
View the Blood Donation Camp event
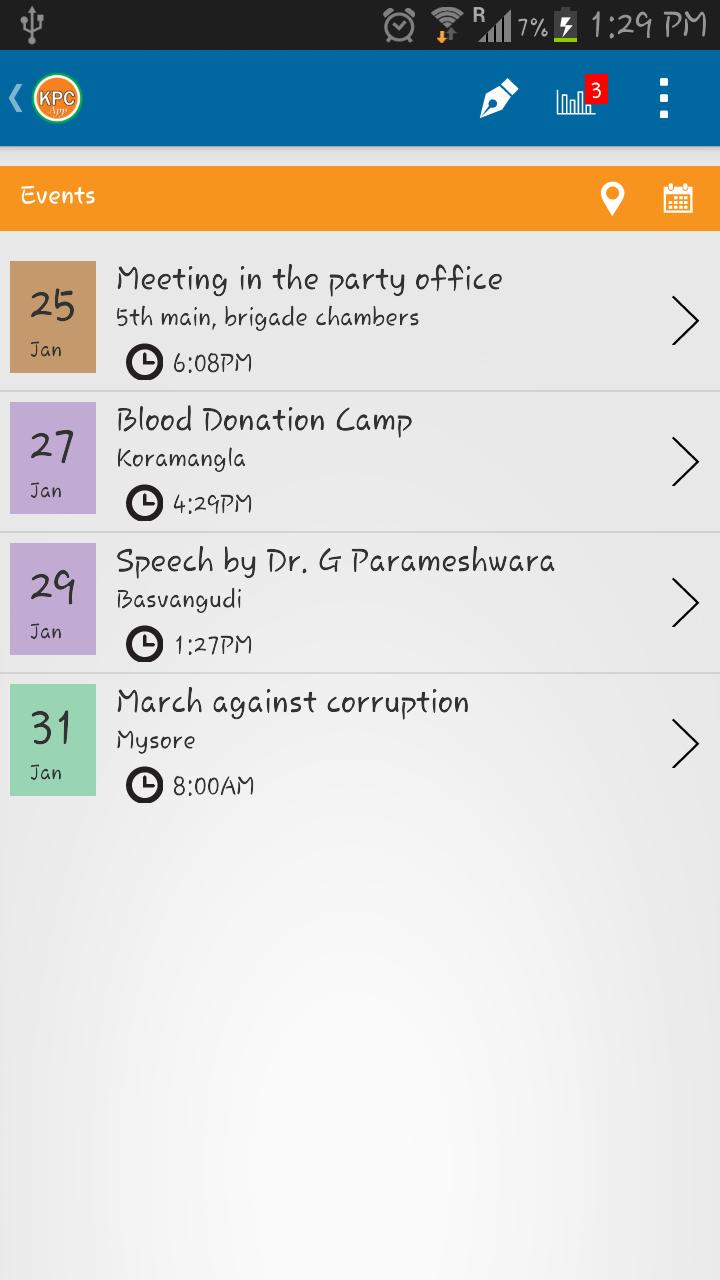(360, 461)
